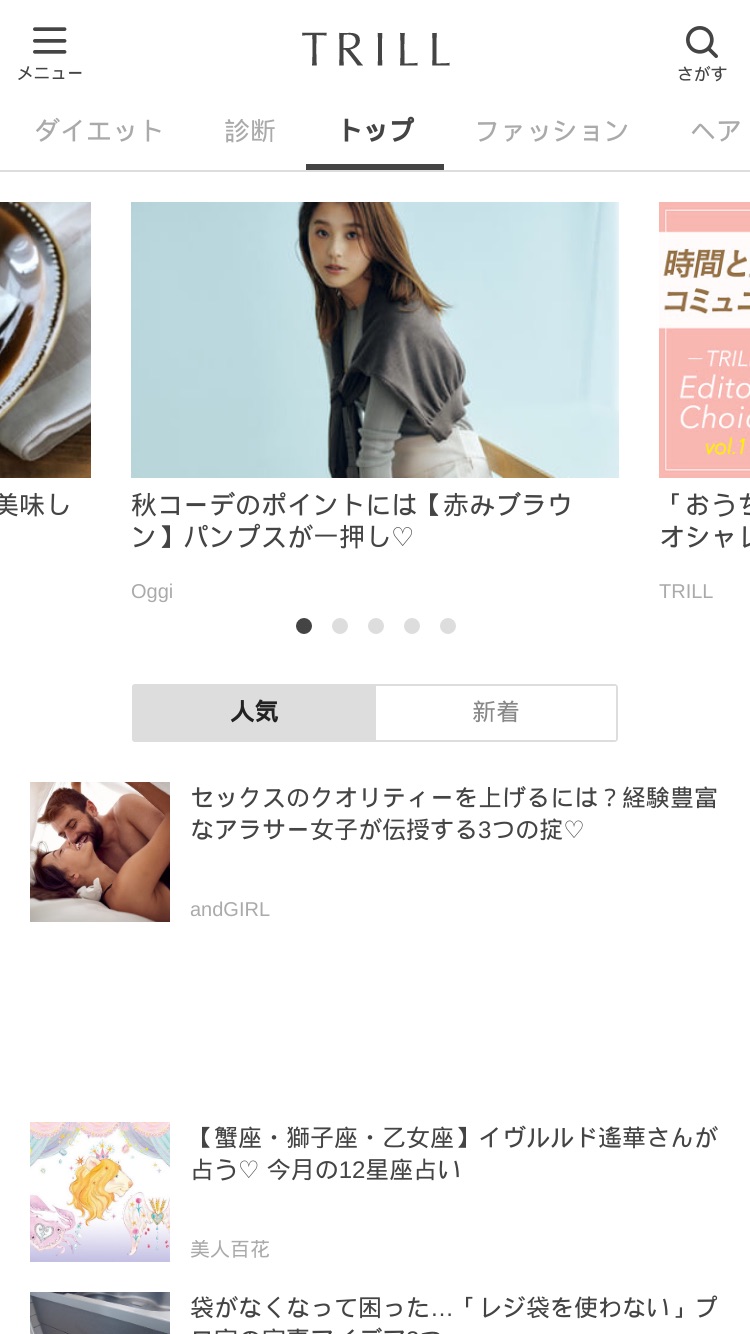Viewport: 750px width, 1334px height.
Task: Switch to the 診断 tab
Action: (x=250, y=131)
